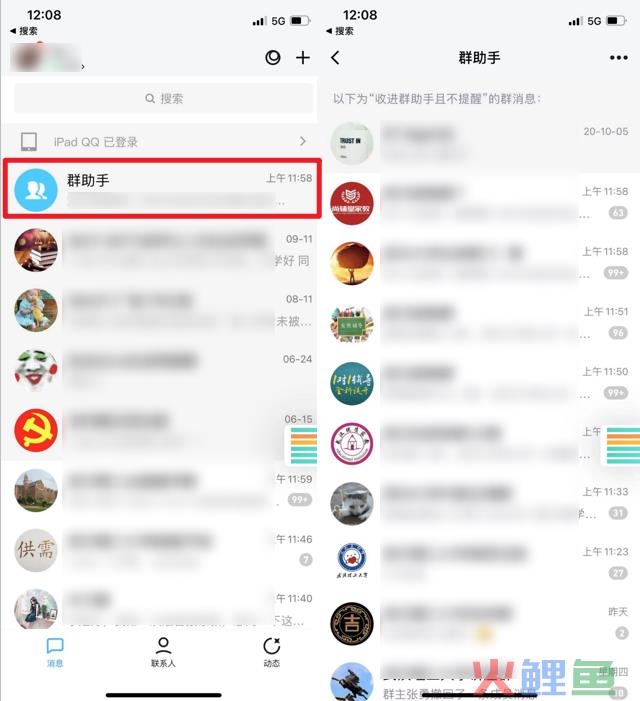This screenshot has width=640, height=701.
Task: Open the group message from 上午11:51
Action: click(480, 323)
